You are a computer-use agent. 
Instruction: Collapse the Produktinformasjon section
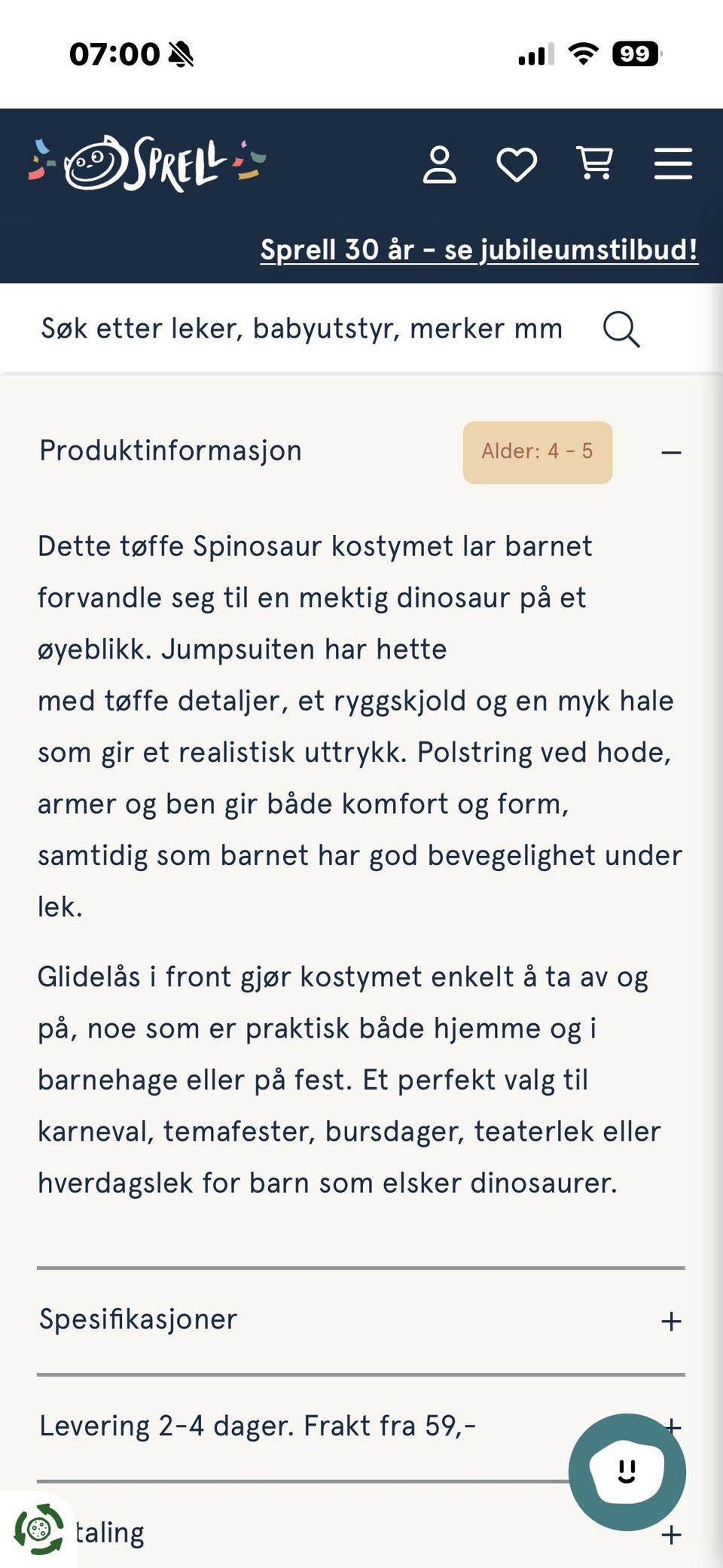pos(671,451)
